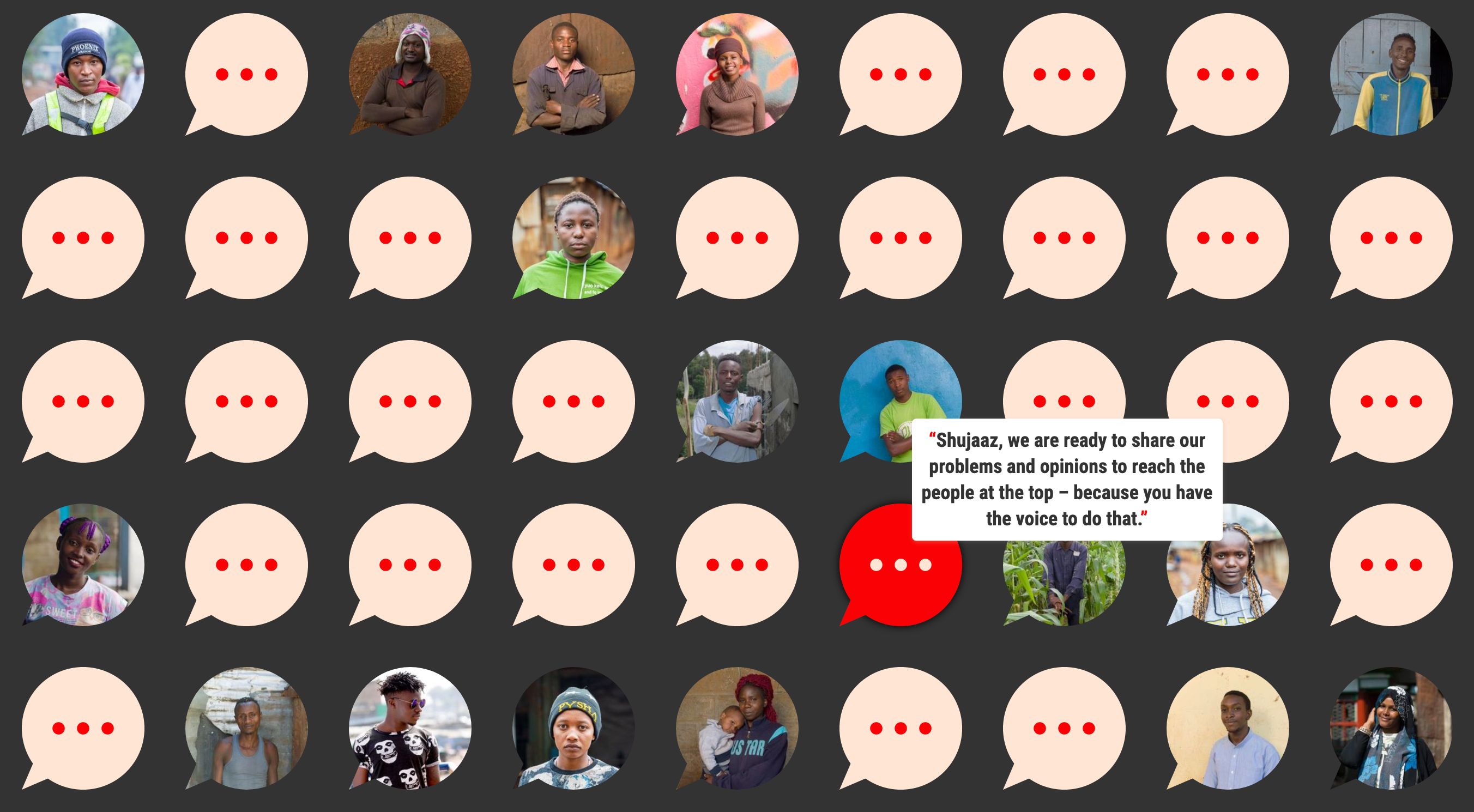Image resolution: width=1474 pixels, height=812 pixels.
Task: View the blue and yellow jacket man's bubble
Action: point(1391,75)
